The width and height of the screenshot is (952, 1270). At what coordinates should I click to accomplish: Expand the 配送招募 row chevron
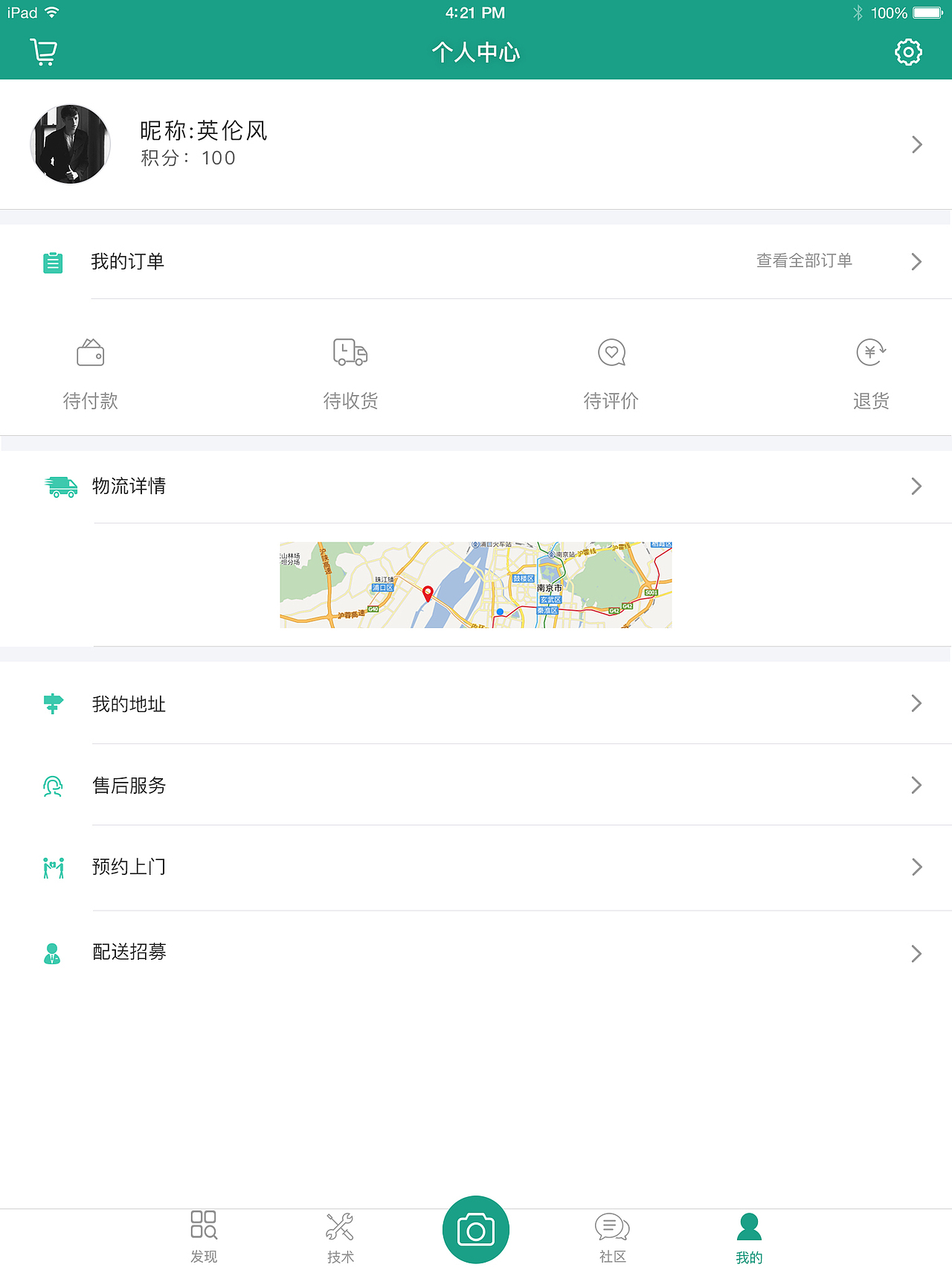[x=916, y=953]
